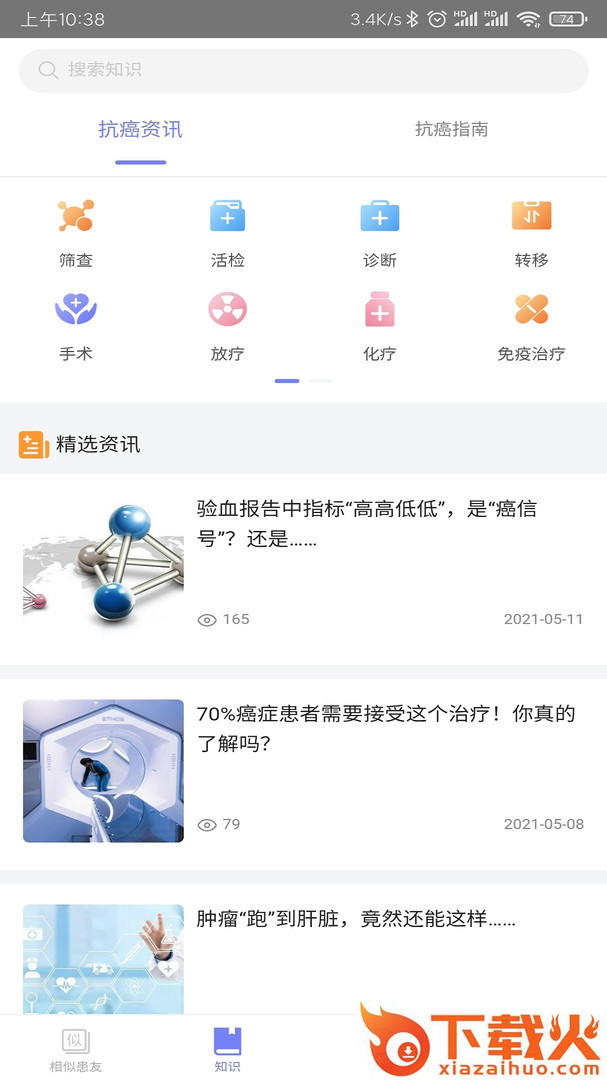Browse the 化疗 category
Screen dimensions: 607x1080
tap(380, 325)
